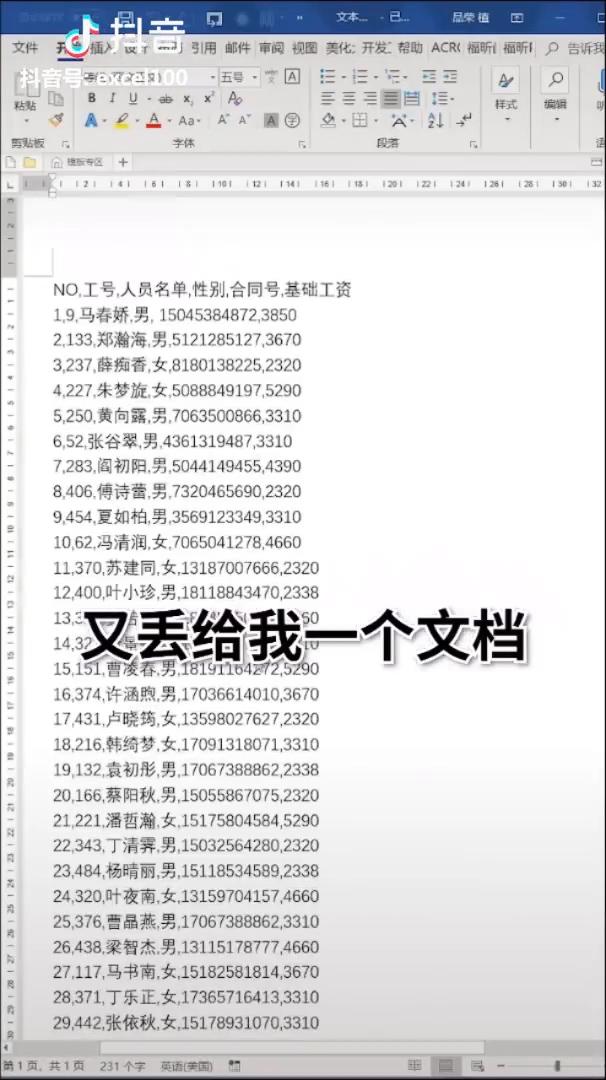Image resolution: width=606 pixels, height=1080 pixels.
Task: Apply bold formatting with the B button
Action: [x=92, y=98]
